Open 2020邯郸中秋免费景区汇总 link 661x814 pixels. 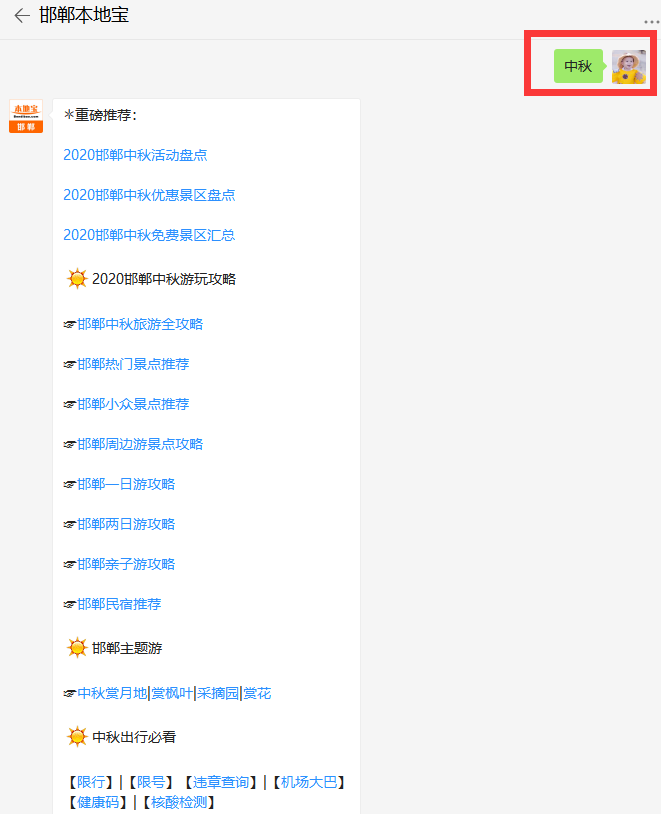(x=149, y=235)
